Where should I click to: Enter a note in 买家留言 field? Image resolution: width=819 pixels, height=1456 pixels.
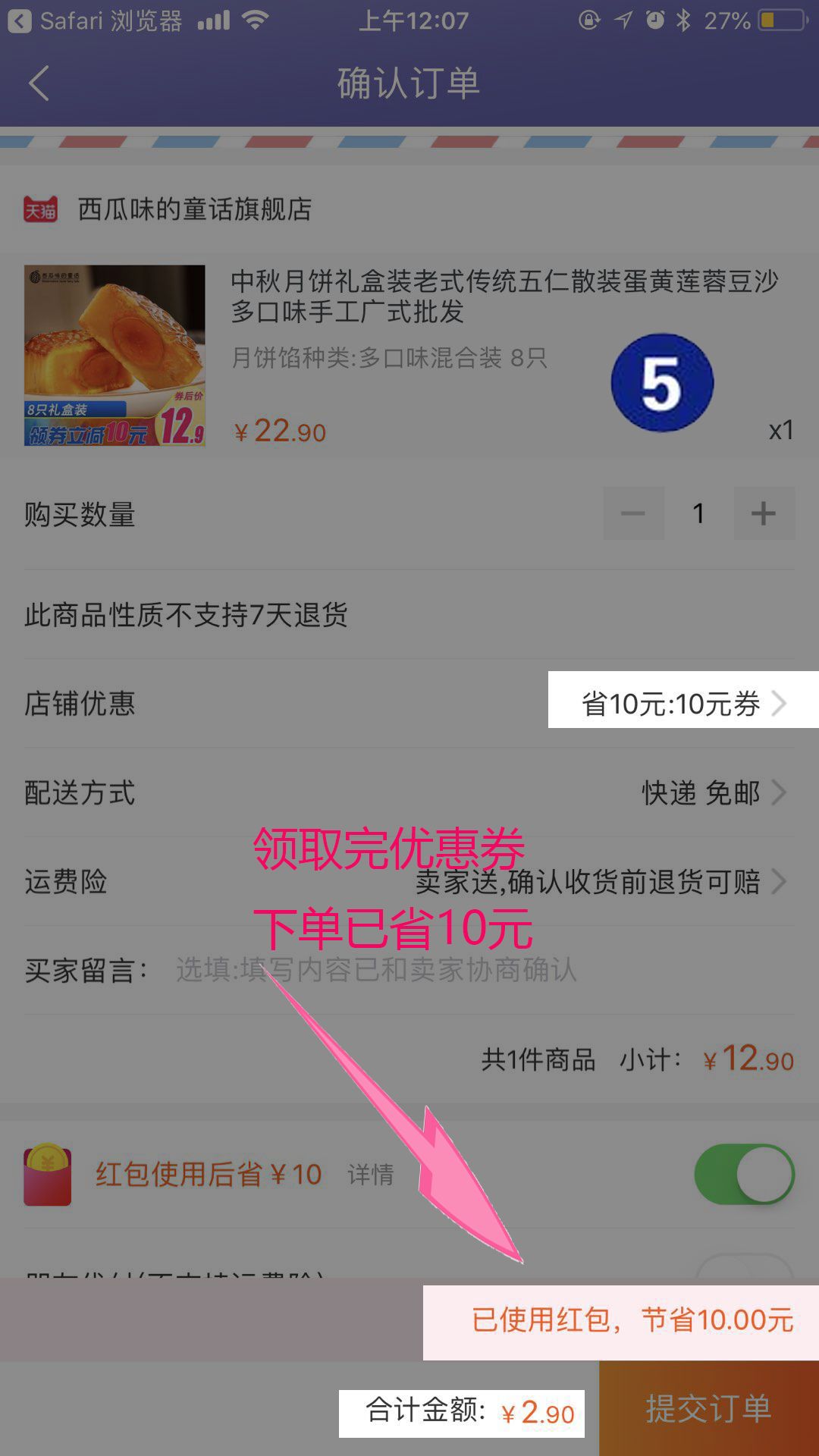pyautogui.click(x=455, y=970)
